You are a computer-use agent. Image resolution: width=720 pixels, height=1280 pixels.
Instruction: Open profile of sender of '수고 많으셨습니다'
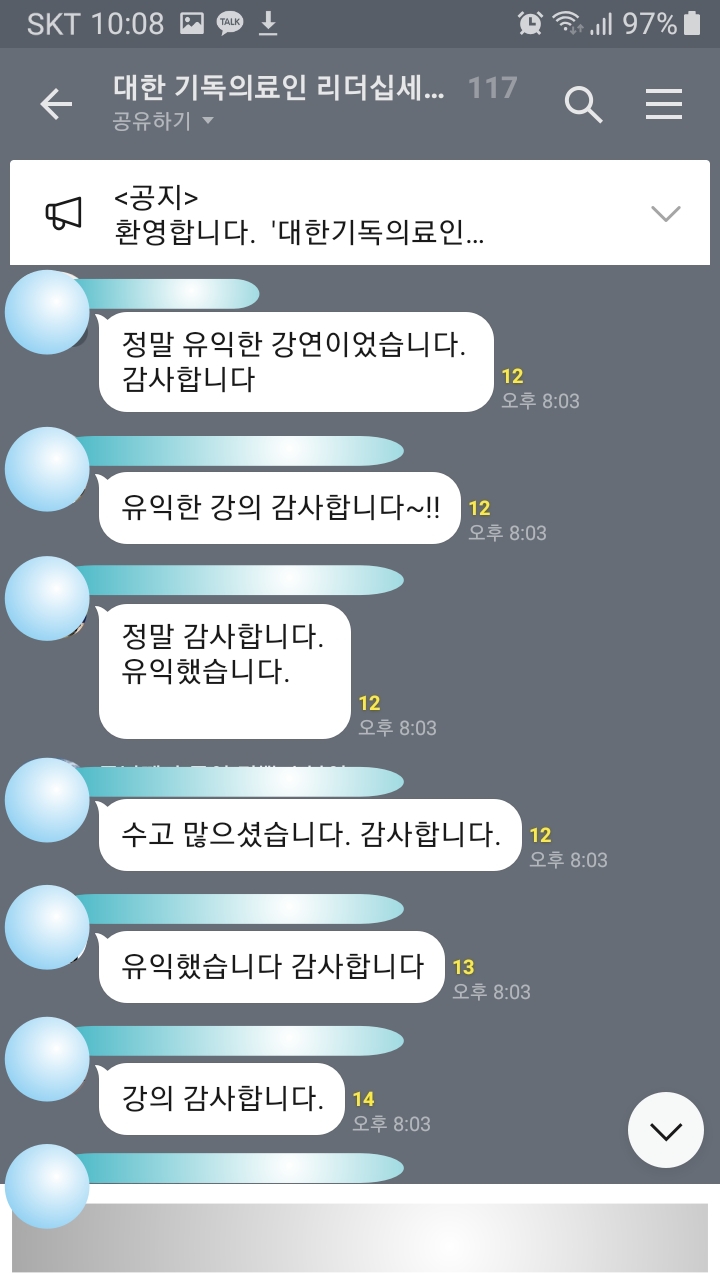[x=47, y=800]
